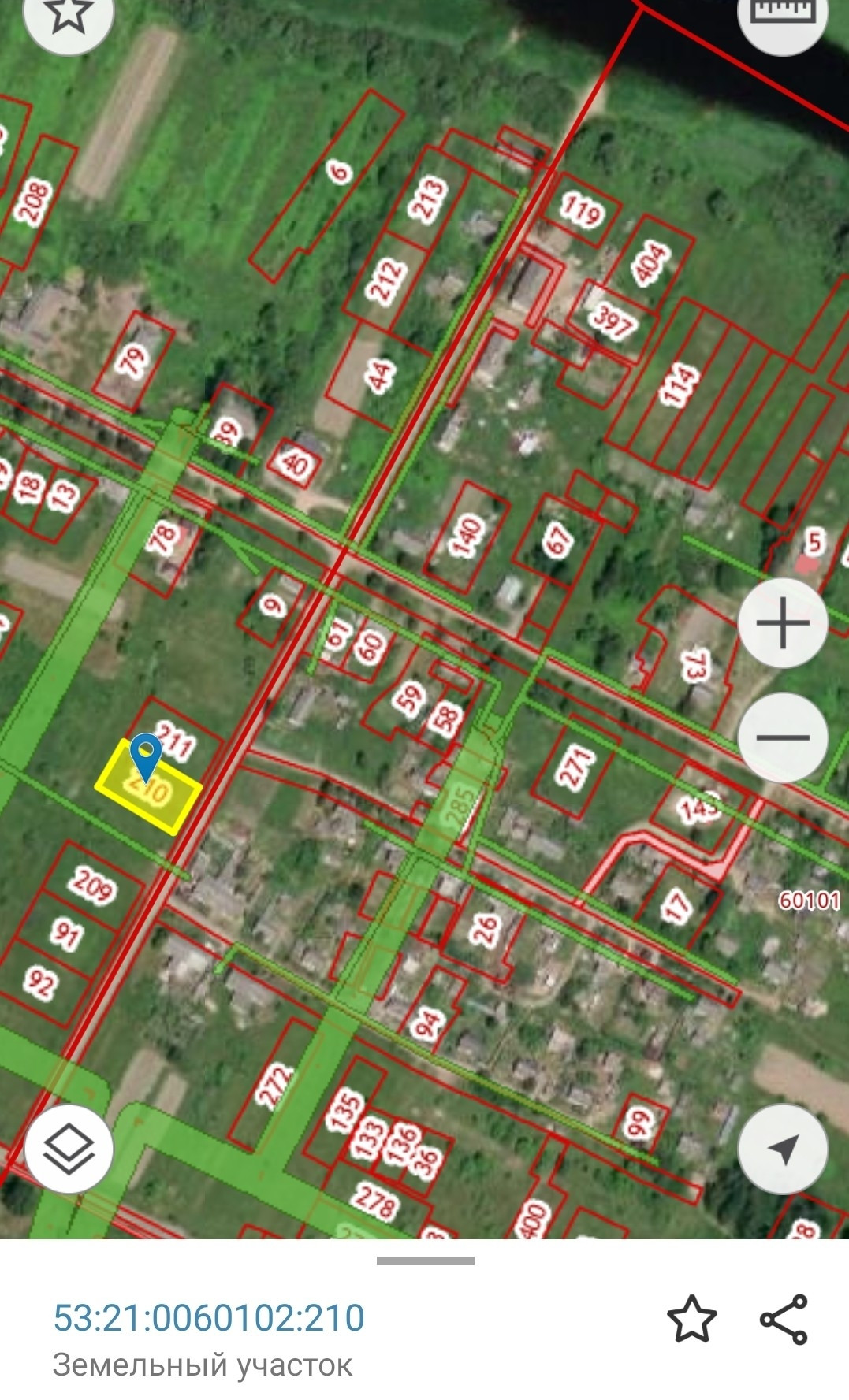Zoom out of the map
Image resolution: width=849 pixels, height=1400 pixels.
783,737
